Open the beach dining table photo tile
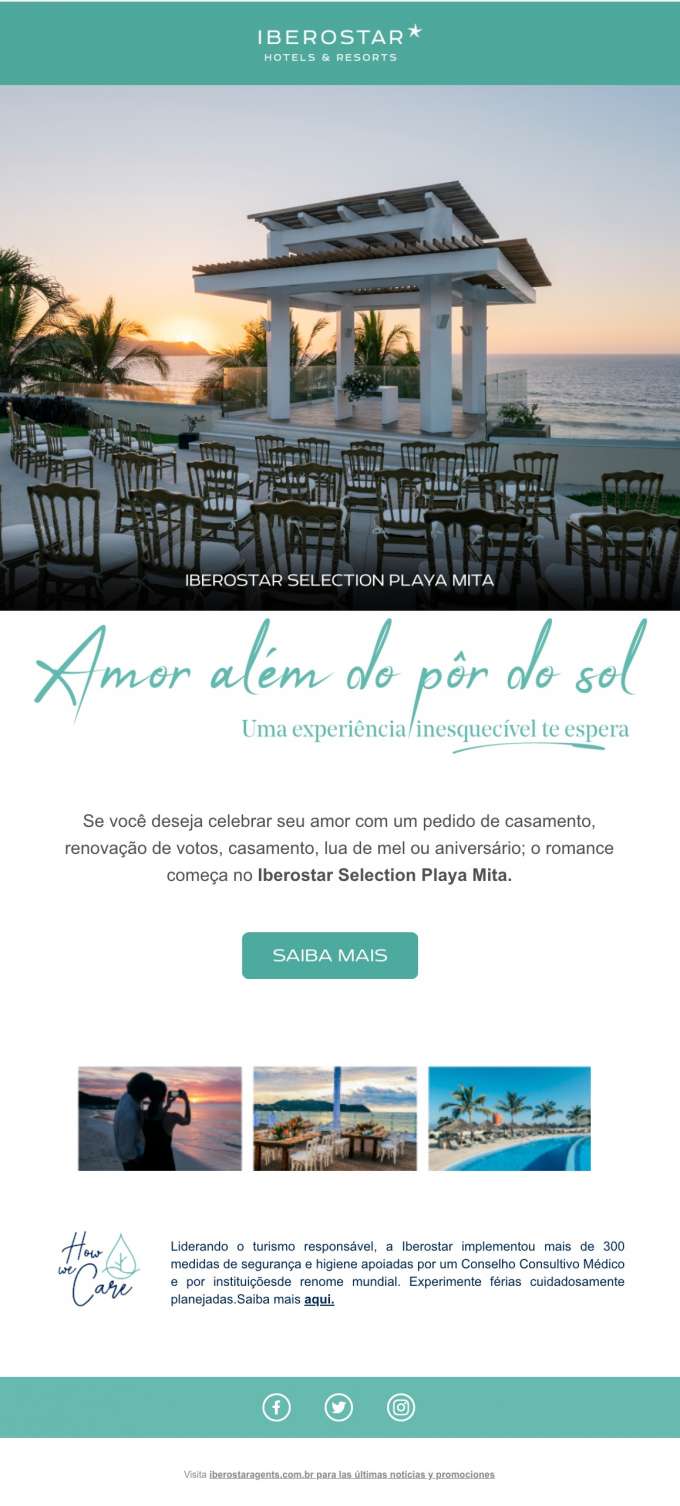The image size is (680, 1506). [335, 1118]
